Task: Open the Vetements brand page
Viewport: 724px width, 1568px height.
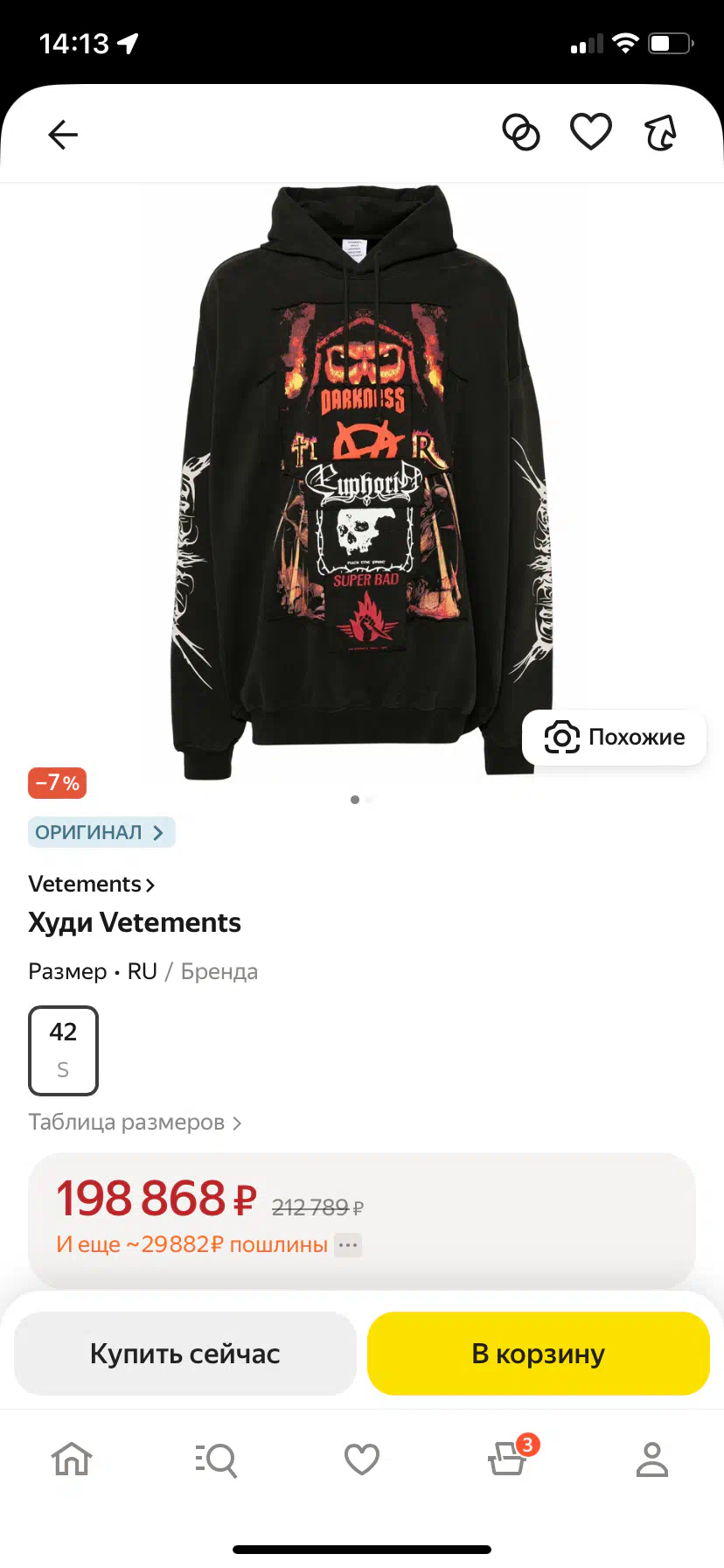Action: coord(92,885)
